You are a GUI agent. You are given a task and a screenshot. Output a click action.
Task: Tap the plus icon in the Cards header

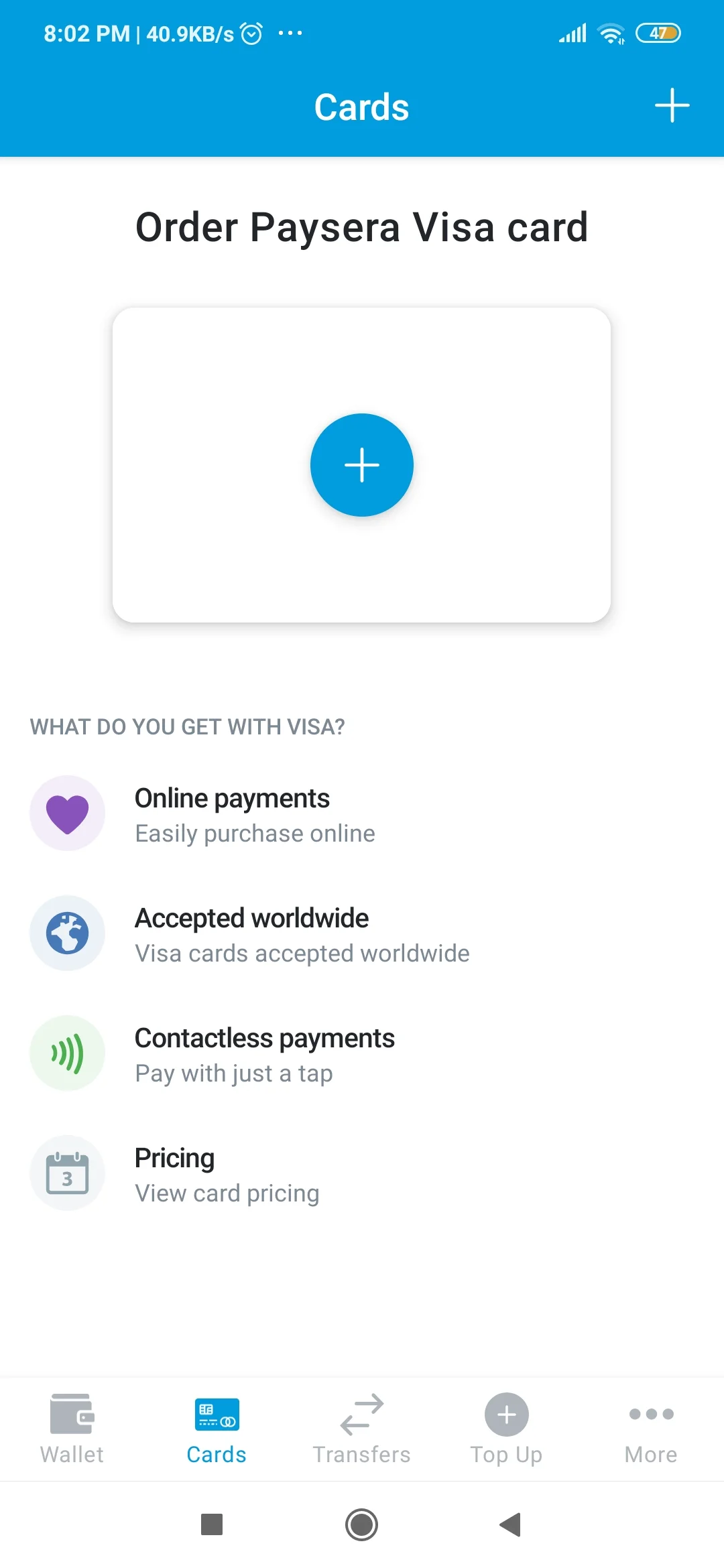(x=672, y=106)
